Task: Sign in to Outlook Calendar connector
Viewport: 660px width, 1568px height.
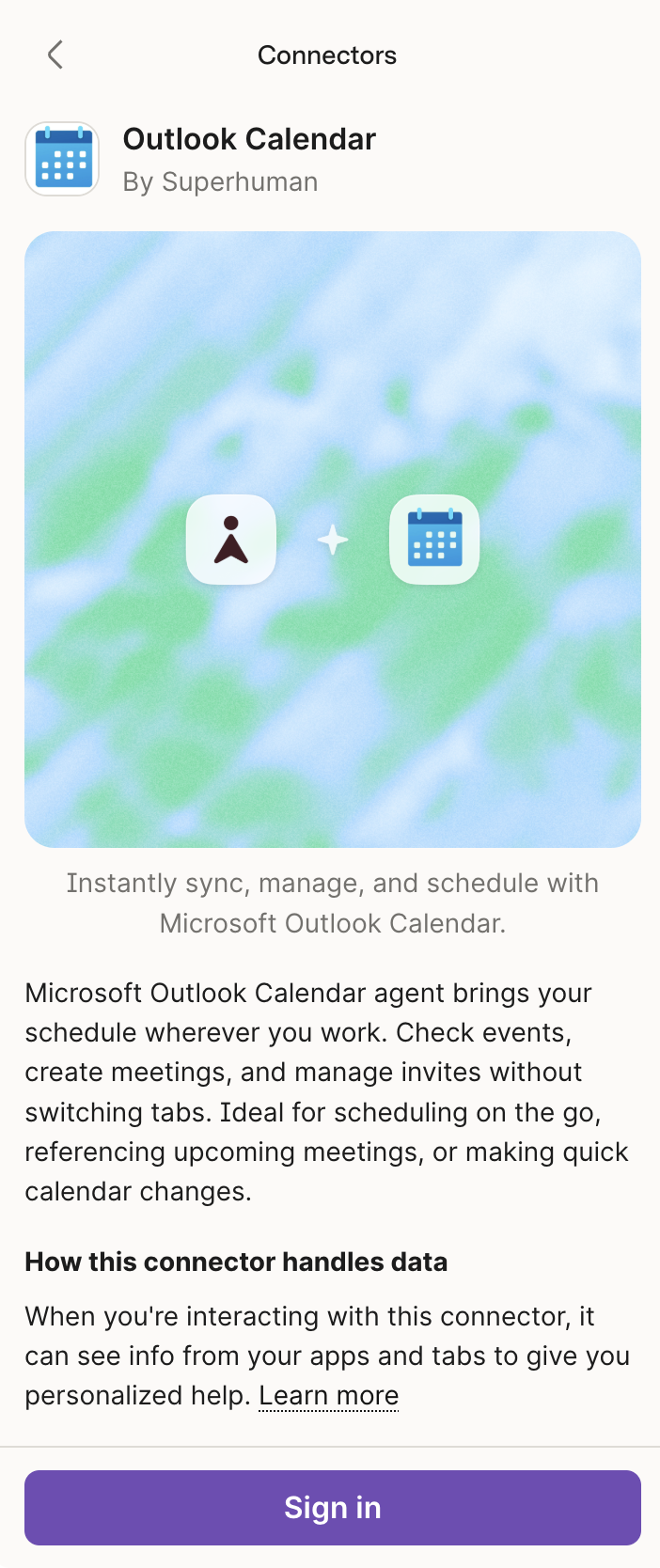Action: (333, 1508)
